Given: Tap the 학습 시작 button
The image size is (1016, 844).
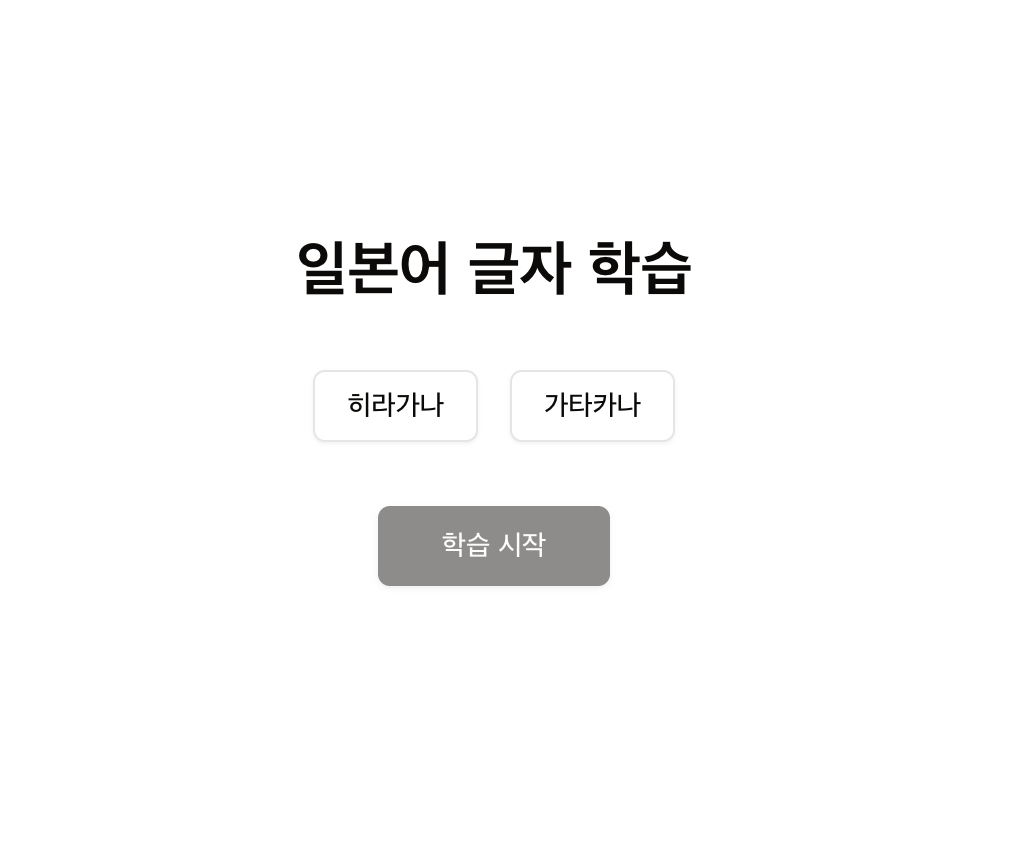Looking at the screenshot, I should tap(493, 545).
